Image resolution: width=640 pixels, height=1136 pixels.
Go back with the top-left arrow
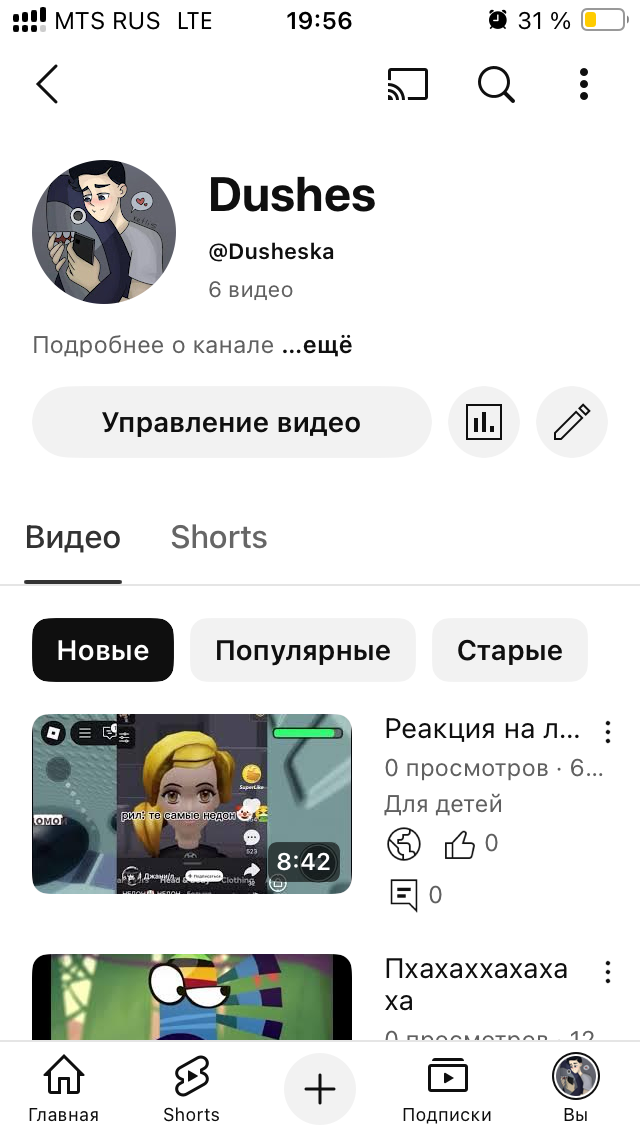[x=47, y=84]
